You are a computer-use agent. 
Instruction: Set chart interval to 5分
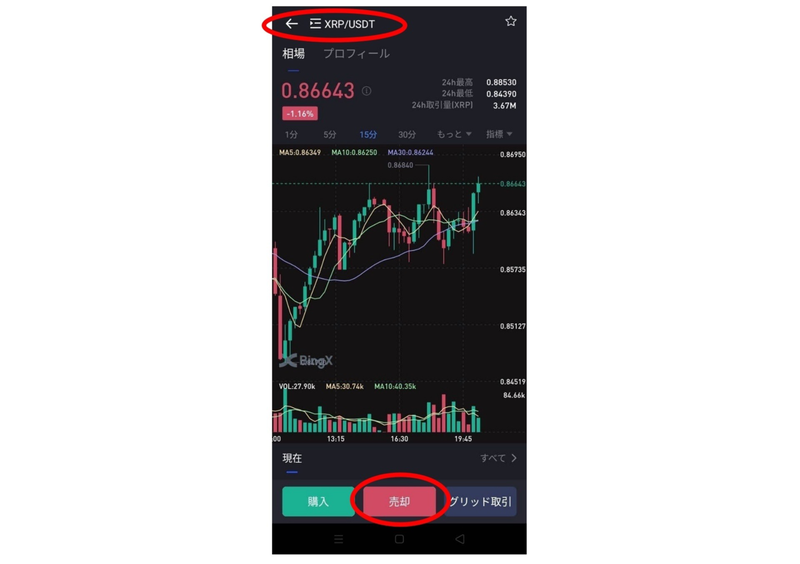point(329,134)
